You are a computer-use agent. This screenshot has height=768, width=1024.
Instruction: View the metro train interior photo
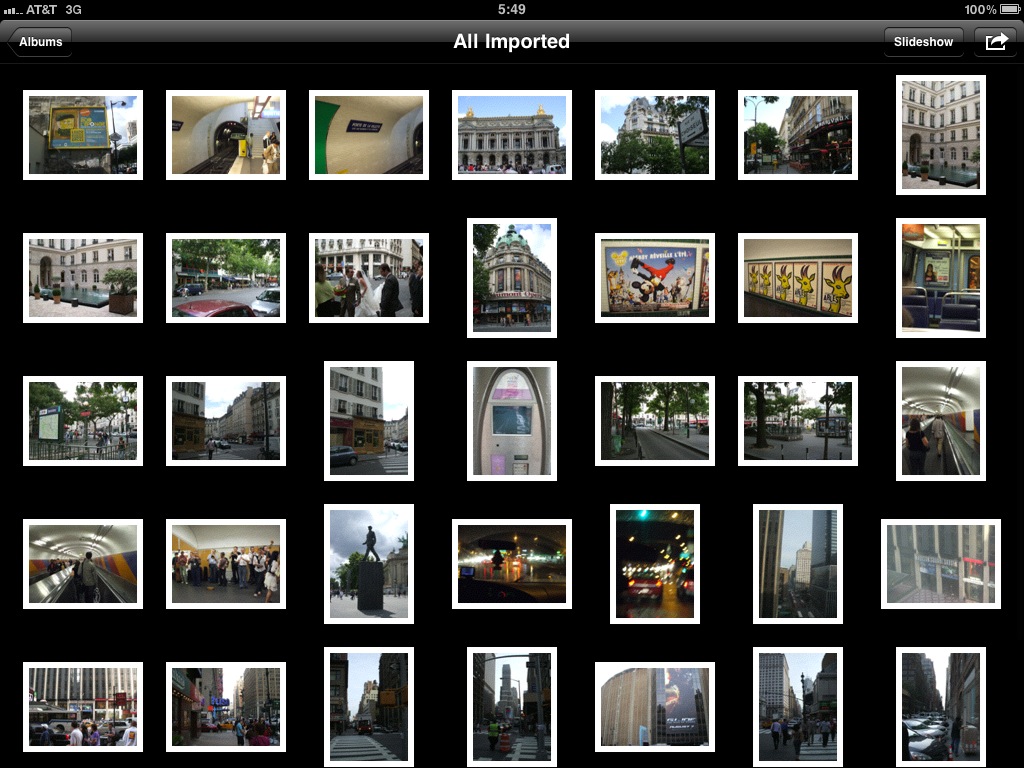tap(941, 278)
